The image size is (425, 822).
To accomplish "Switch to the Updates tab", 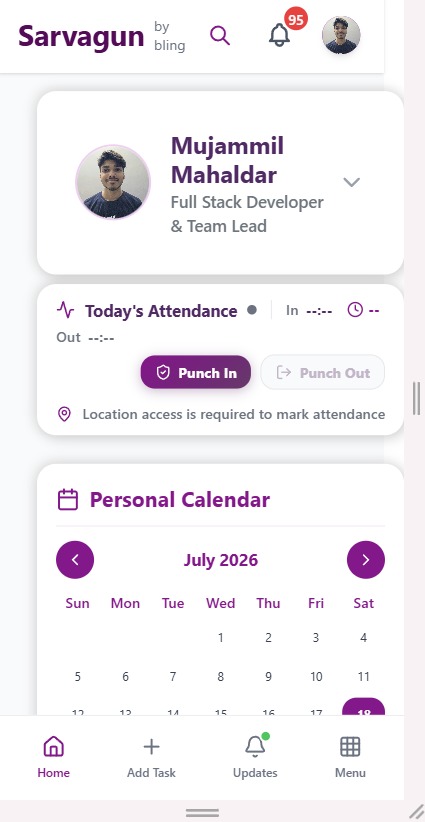I will coord(255,757).
